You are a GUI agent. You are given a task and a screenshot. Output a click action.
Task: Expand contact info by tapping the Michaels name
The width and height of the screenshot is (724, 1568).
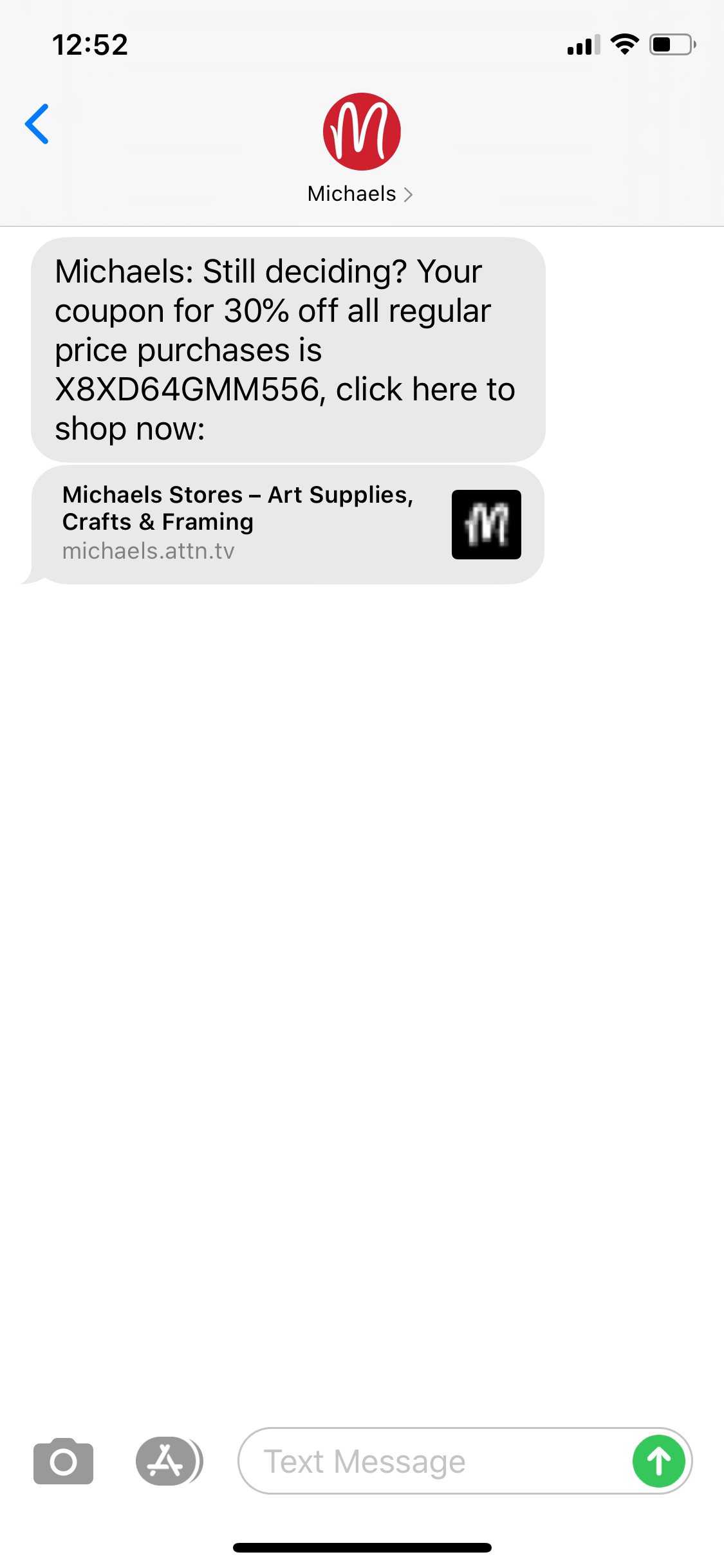[x=351, y=193]
